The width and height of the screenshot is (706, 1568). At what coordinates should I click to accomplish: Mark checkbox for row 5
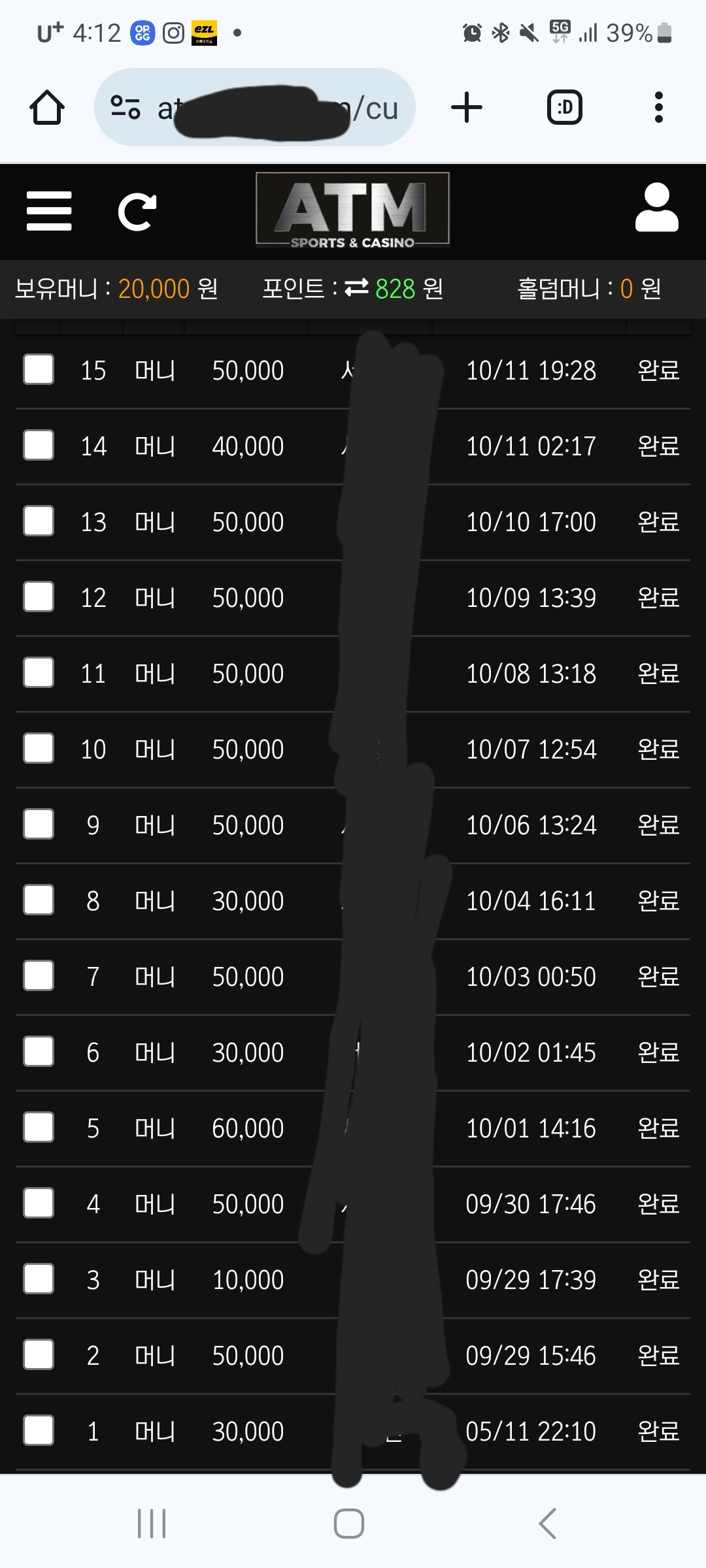point(39,1128)
